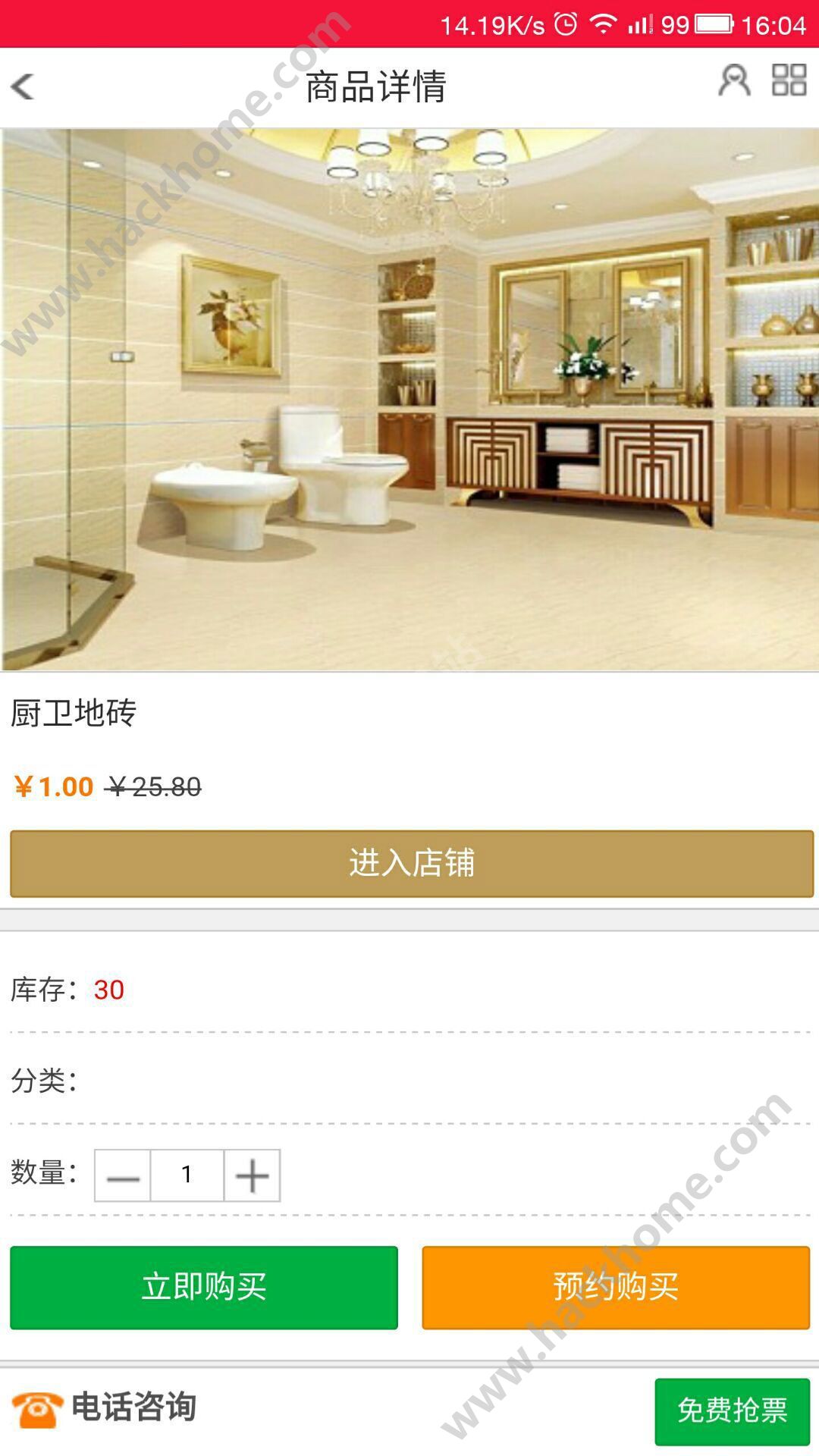This screenshot has width=819, height=1456.
Task: Tap 进入店铺 to enter the store
Action: 411,864
